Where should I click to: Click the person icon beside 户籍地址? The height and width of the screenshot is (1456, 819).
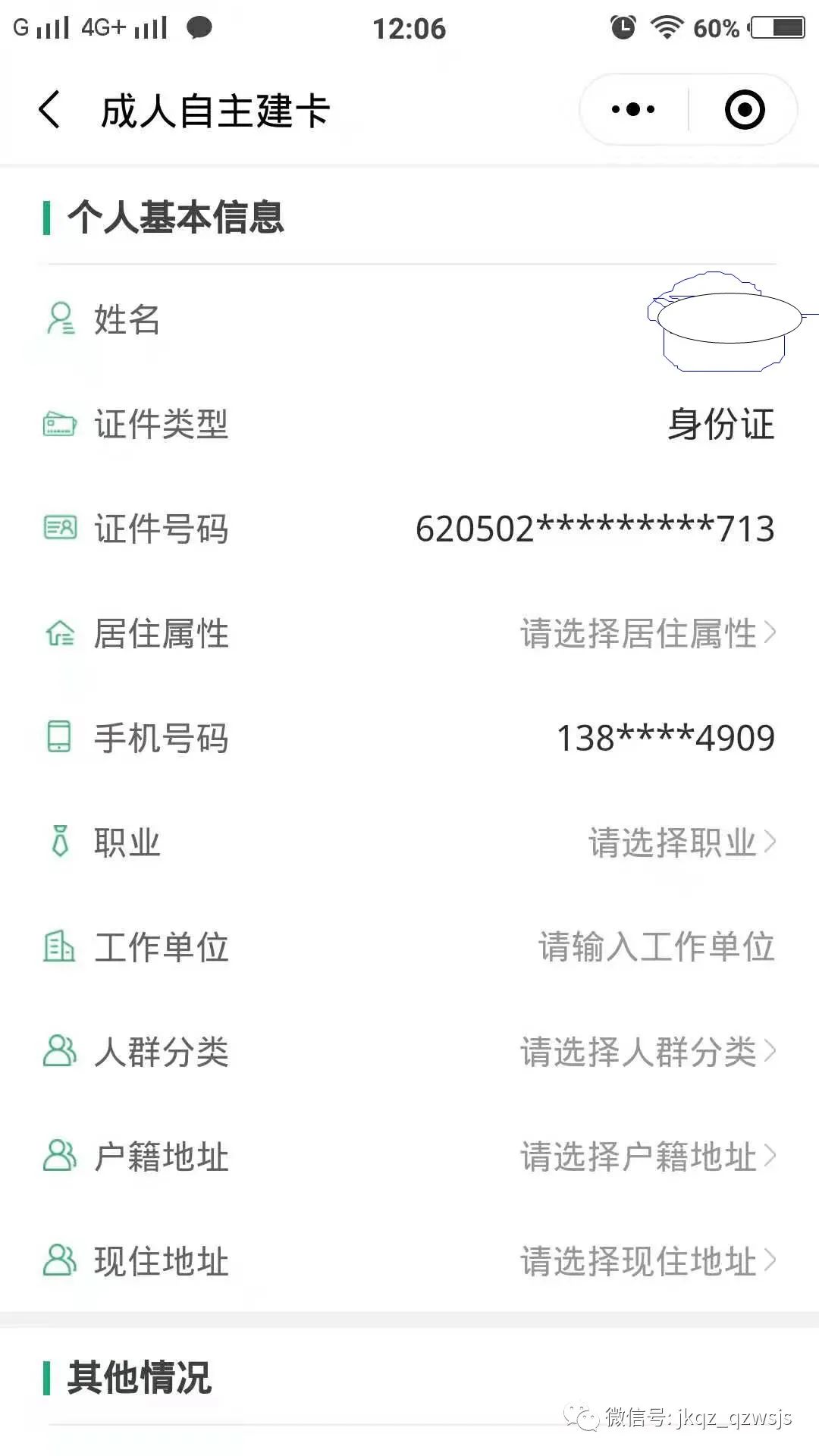(58, 1156)
